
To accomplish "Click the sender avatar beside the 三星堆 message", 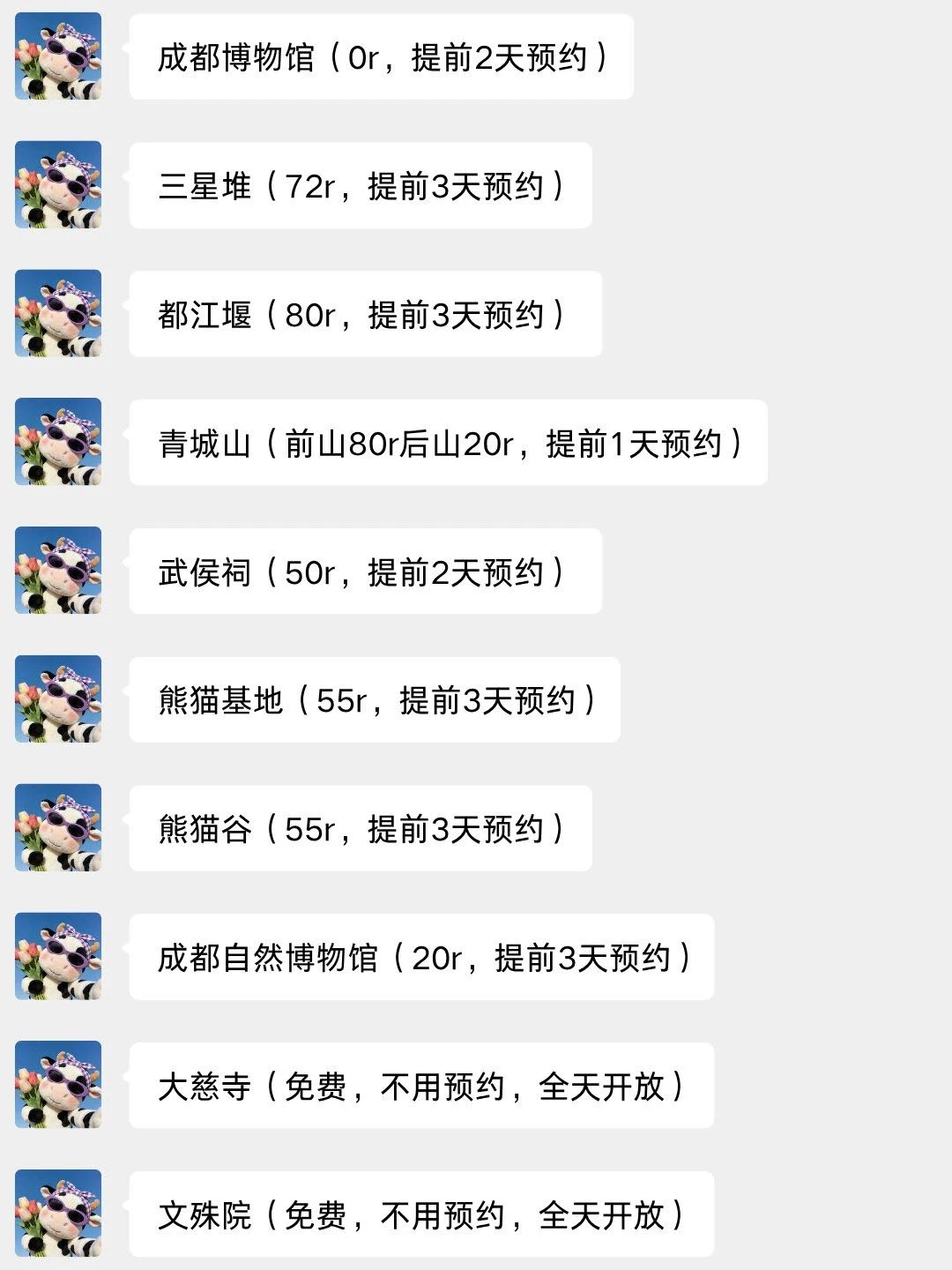I will (57, 185).
